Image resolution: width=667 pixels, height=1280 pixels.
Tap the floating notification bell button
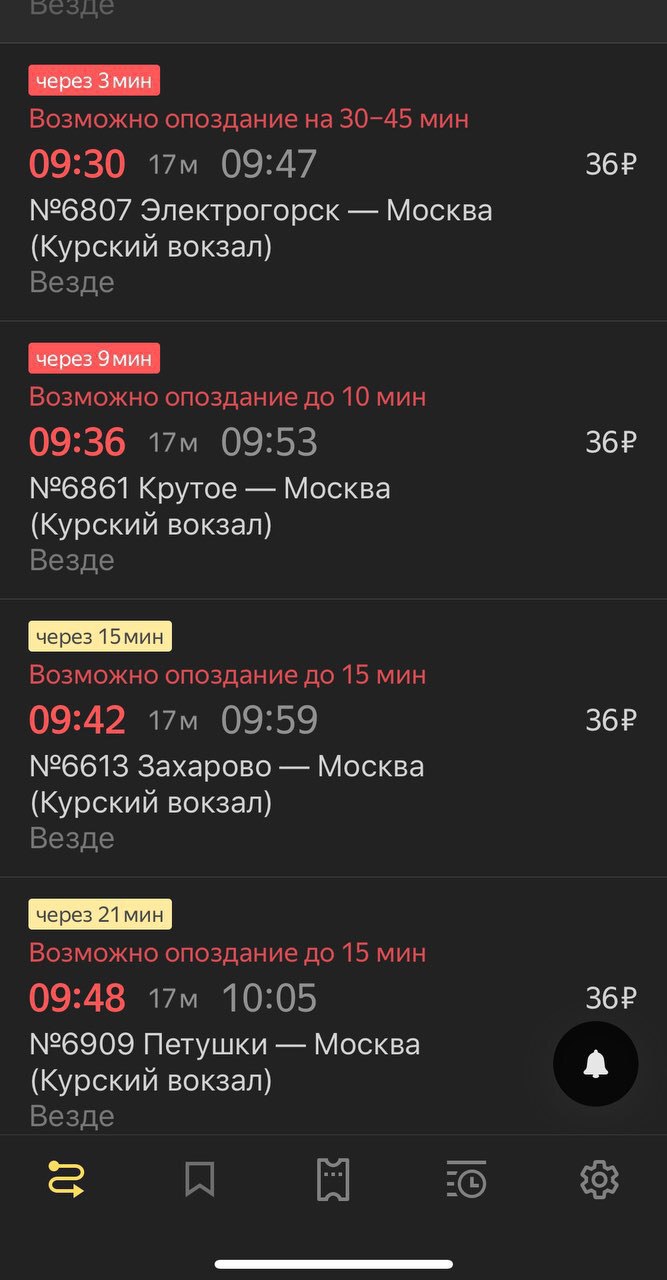pyautogui.click(x=596, y=1064)
